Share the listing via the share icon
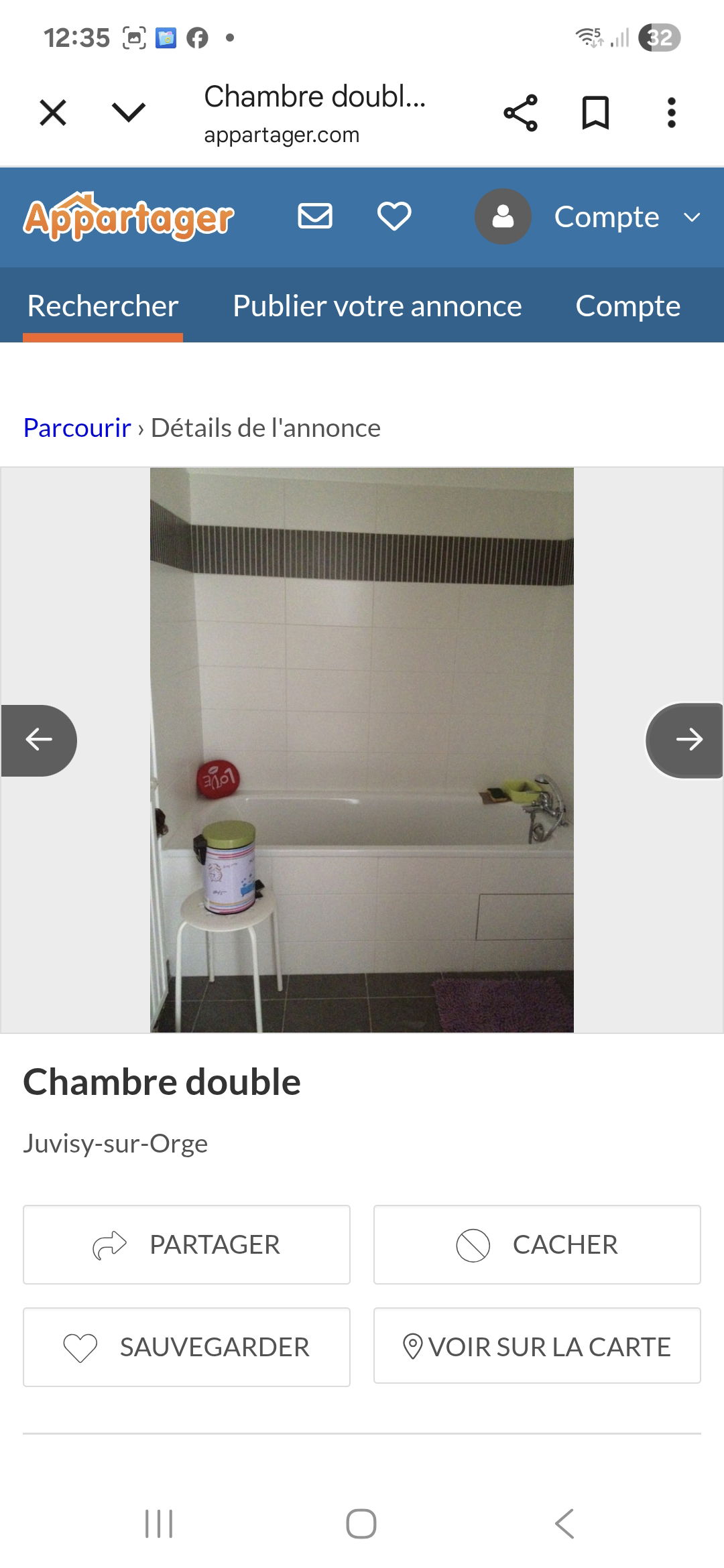The image size is (724, 1568). click(x=522, y=113)
